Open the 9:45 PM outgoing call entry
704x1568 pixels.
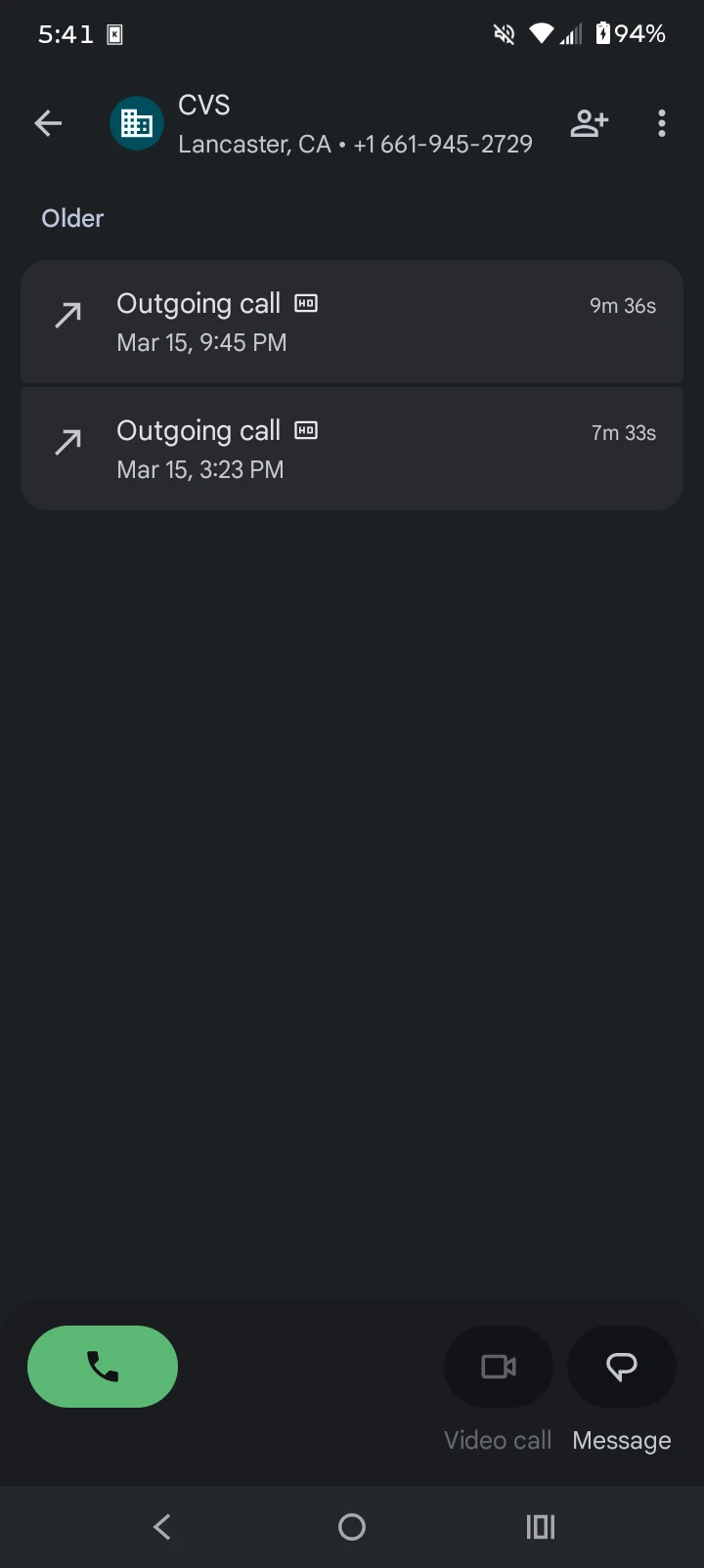352,322
